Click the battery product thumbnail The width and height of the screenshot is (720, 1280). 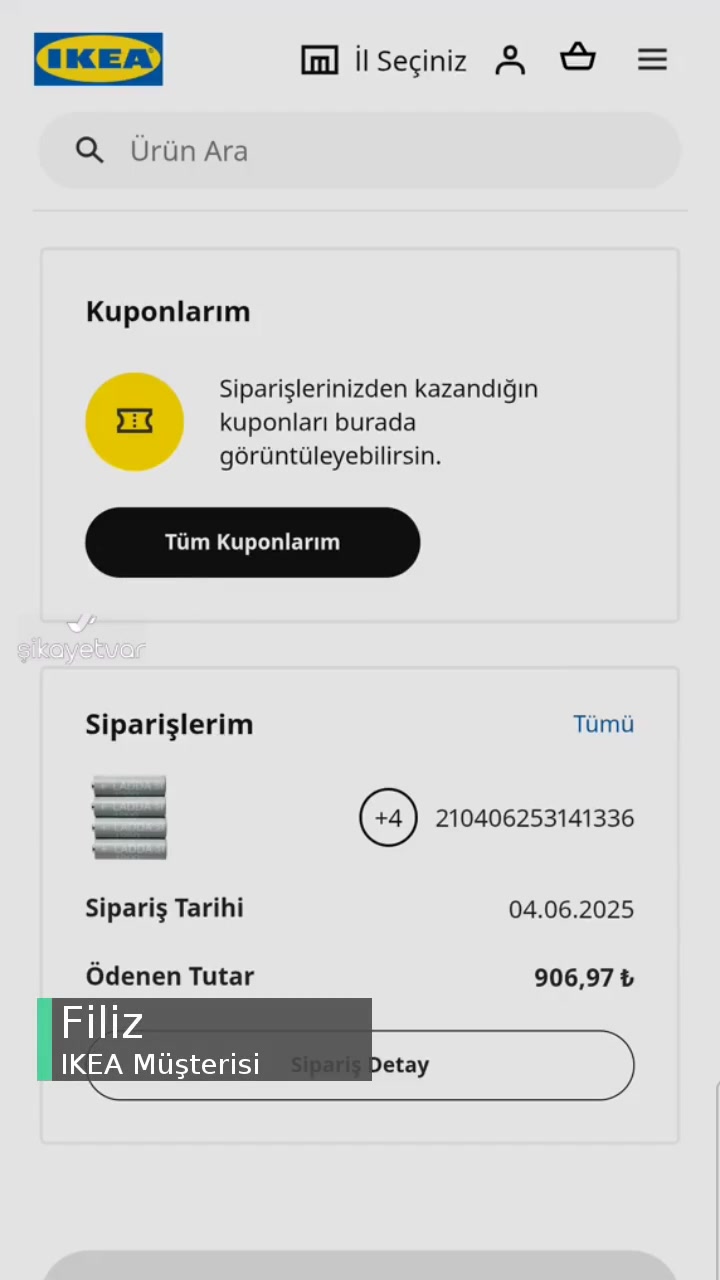(x=129, y=817)
